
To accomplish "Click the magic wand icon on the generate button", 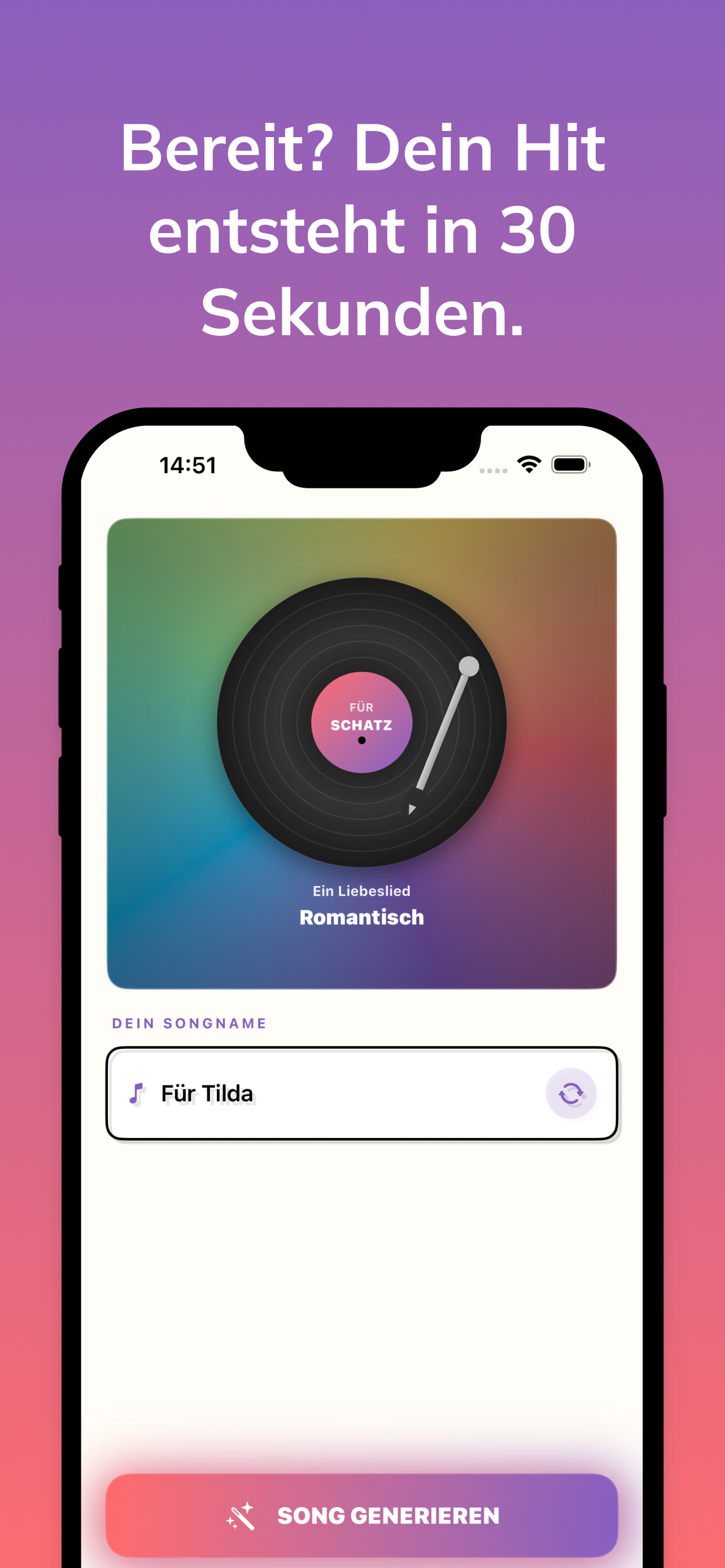I will [241, 1516].
